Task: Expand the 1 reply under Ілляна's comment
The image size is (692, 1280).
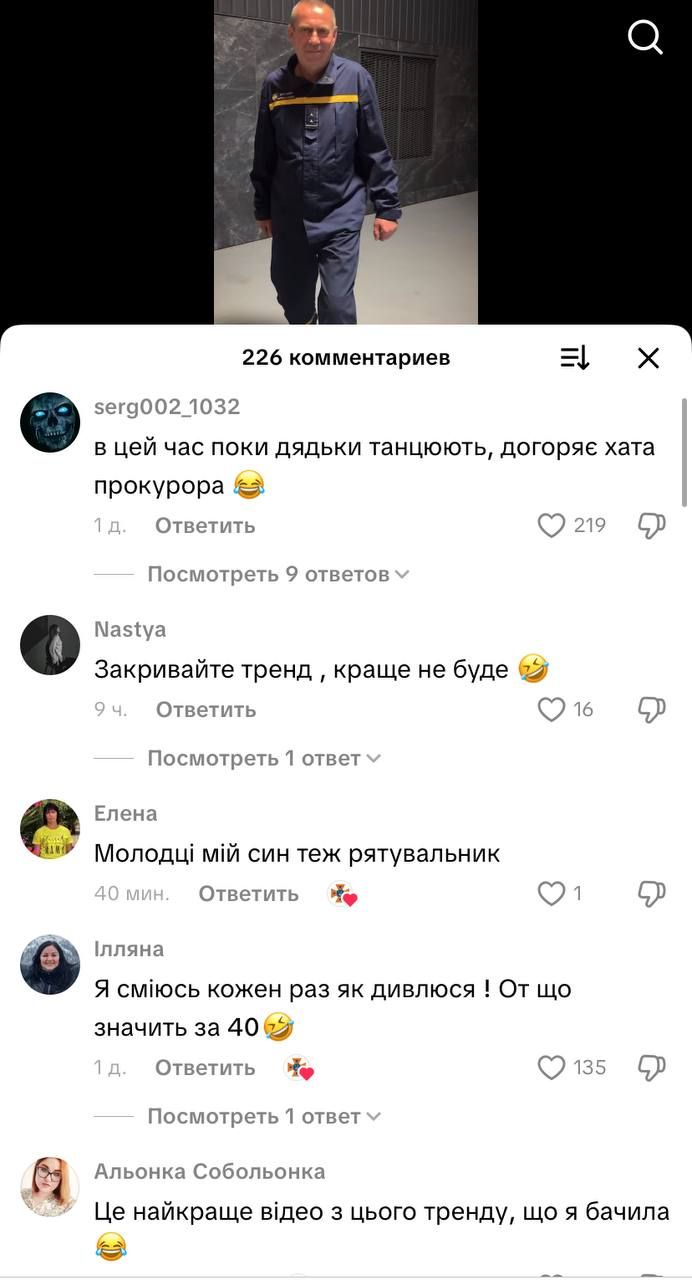Action: click(264, 1116)
